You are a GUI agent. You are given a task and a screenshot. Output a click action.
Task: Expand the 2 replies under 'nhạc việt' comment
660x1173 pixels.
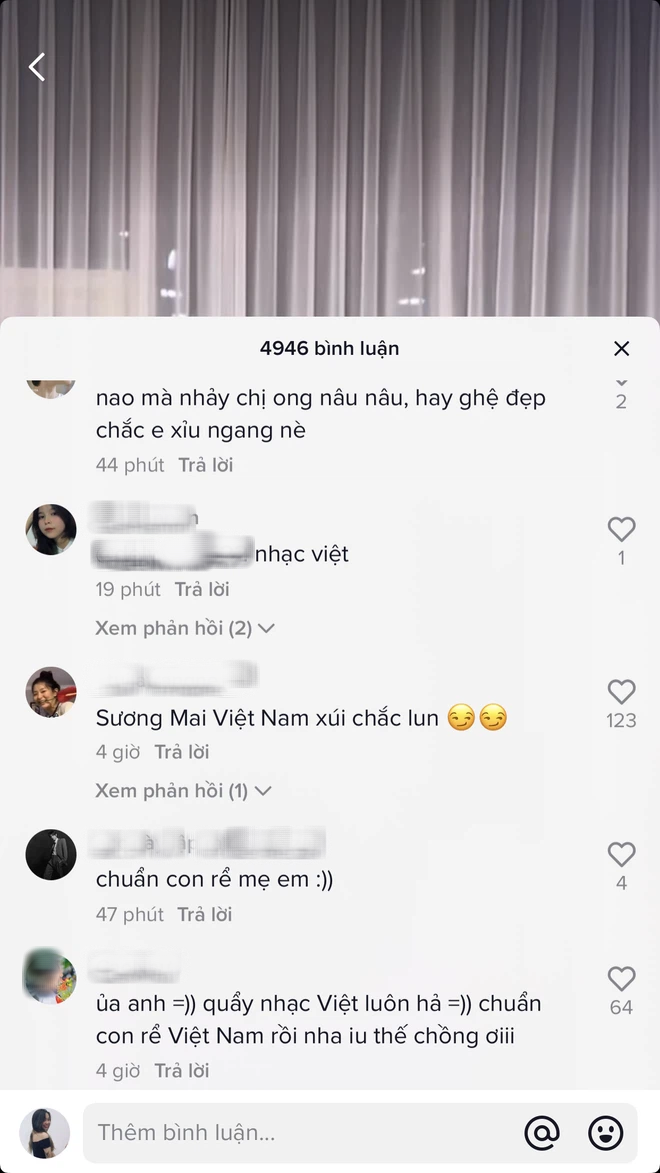185,628
